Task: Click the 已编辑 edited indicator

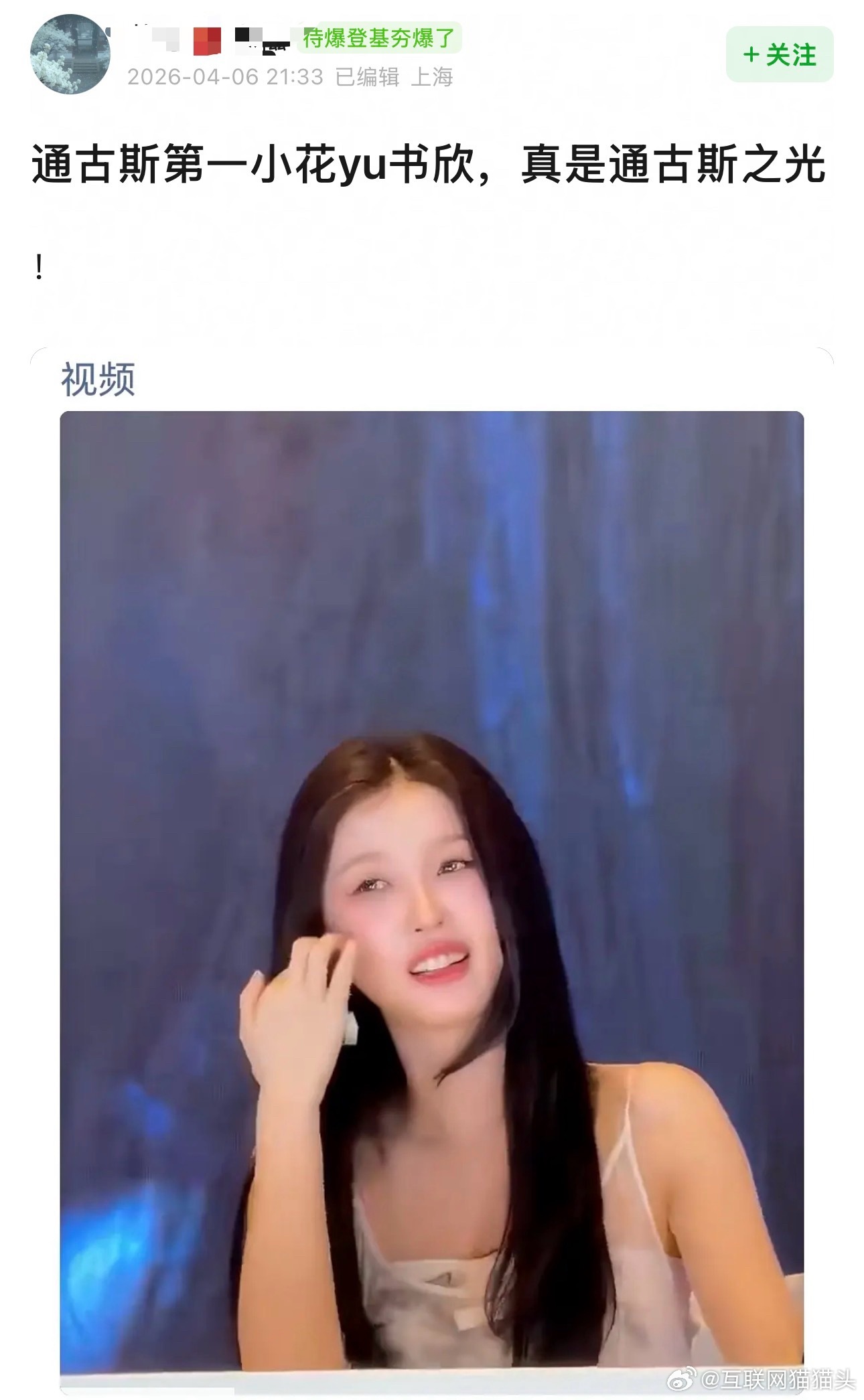Action: [366, 77]
